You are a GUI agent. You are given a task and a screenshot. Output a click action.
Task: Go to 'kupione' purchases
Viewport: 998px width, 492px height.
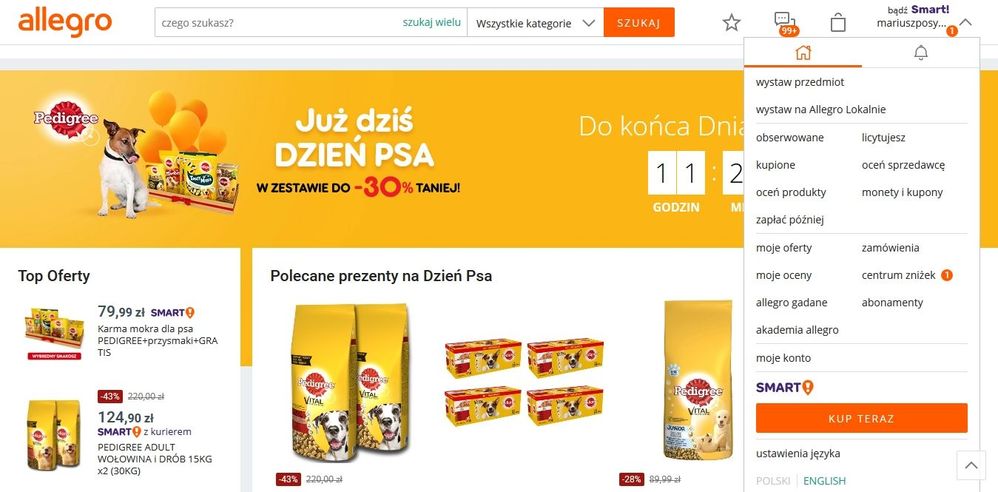tap(776, 164)
